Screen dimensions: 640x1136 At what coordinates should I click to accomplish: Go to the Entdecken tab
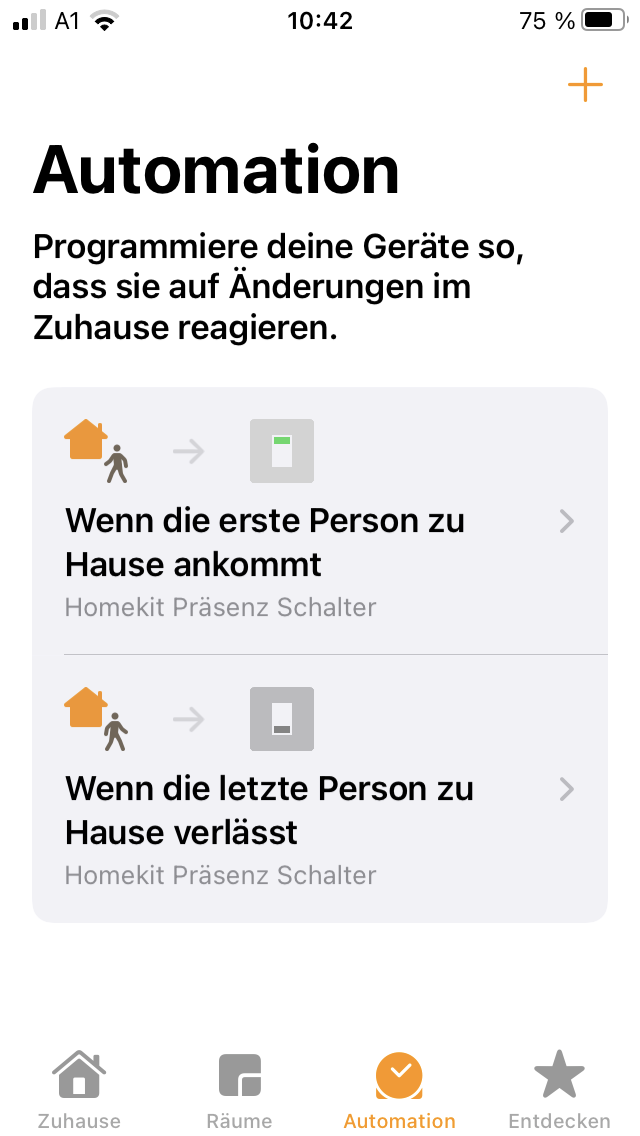coord(559,1090)
